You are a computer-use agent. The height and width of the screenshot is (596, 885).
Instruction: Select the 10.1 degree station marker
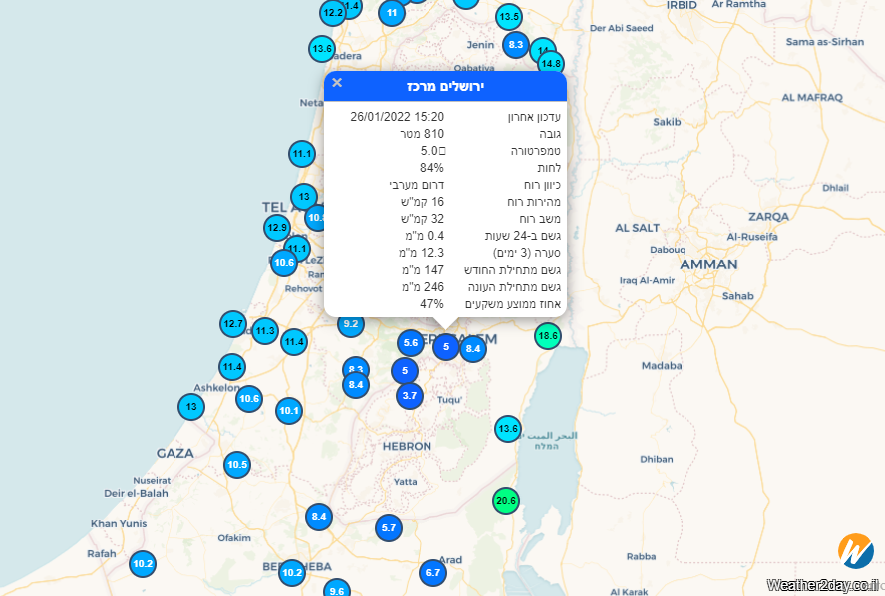pos(289,410)
